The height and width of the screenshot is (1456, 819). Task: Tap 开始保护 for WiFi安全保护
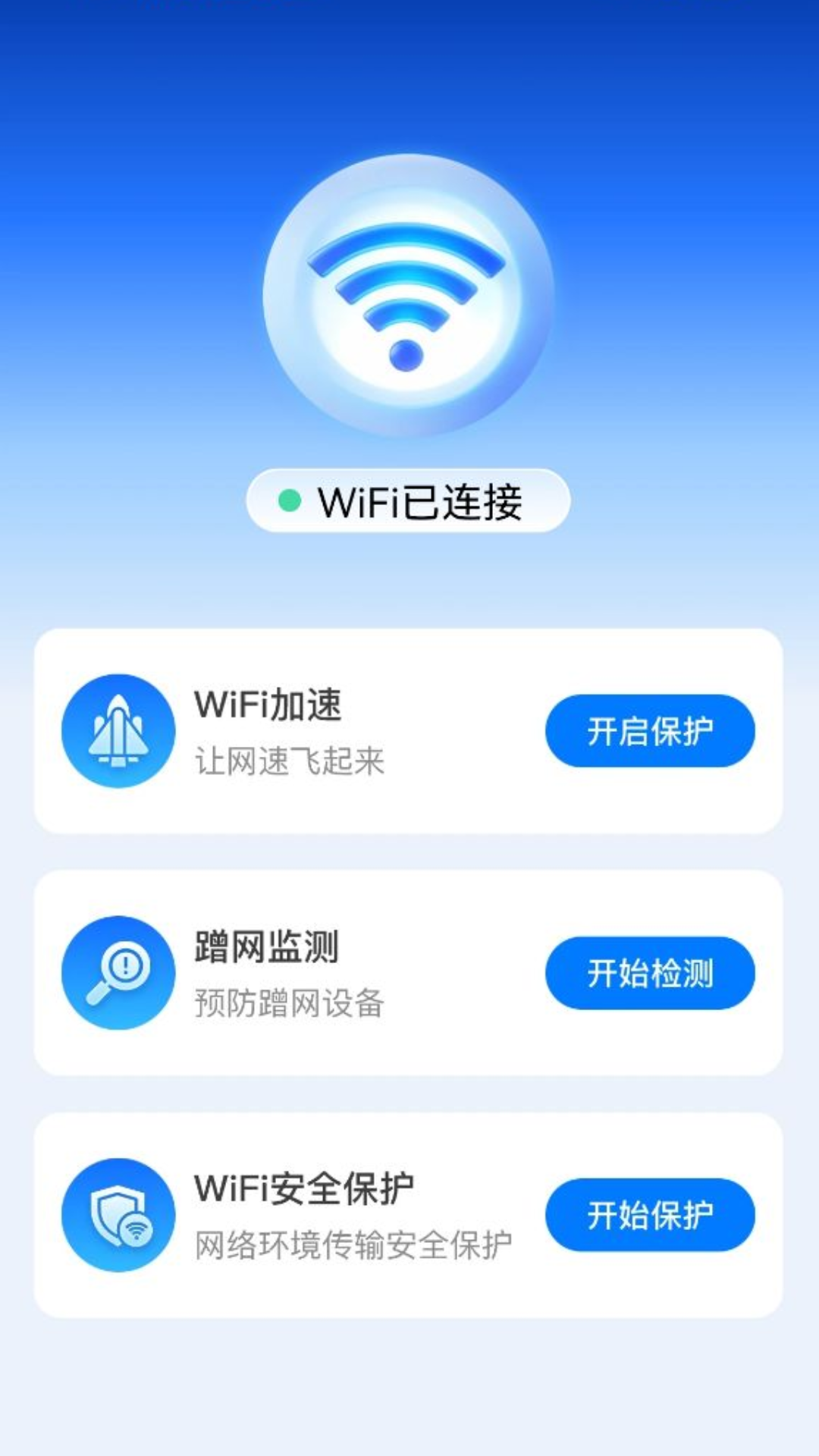click(650, 1215)
